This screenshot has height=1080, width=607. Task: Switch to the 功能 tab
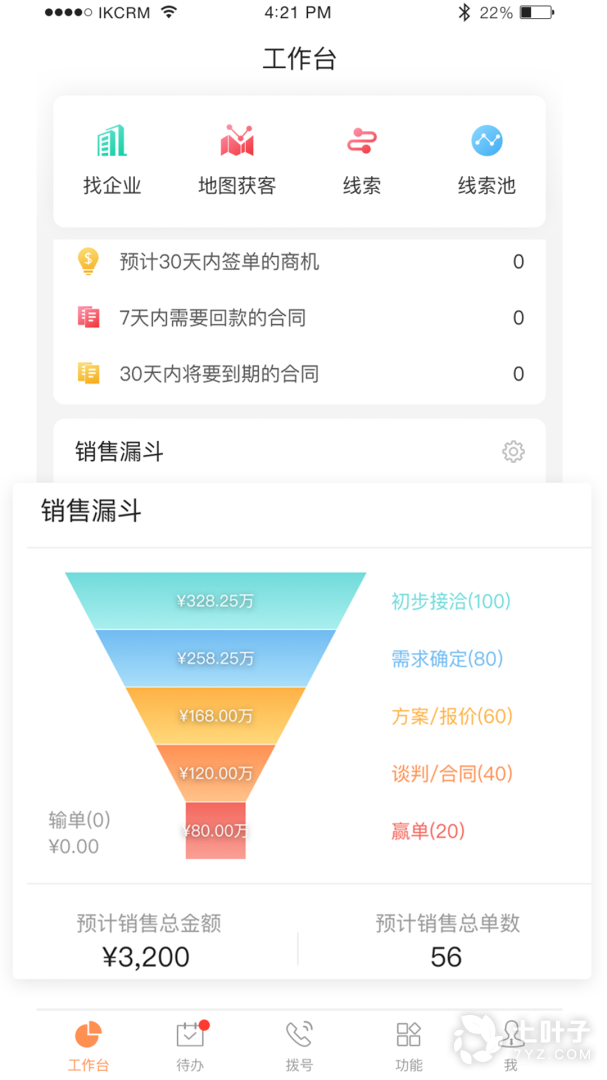point(408,1045)
